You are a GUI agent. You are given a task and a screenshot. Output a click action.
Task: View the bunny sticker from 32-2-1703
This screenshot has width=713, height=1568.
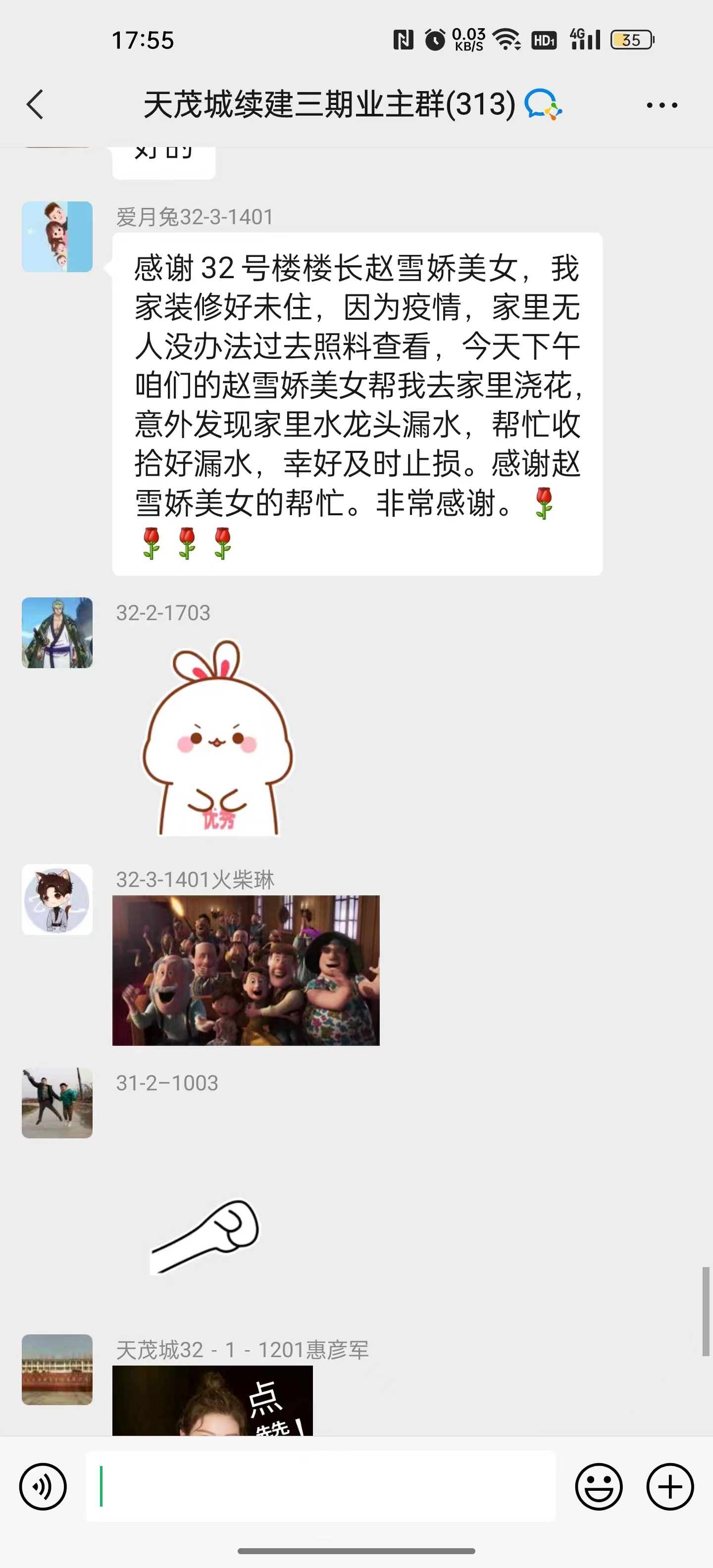217,738
